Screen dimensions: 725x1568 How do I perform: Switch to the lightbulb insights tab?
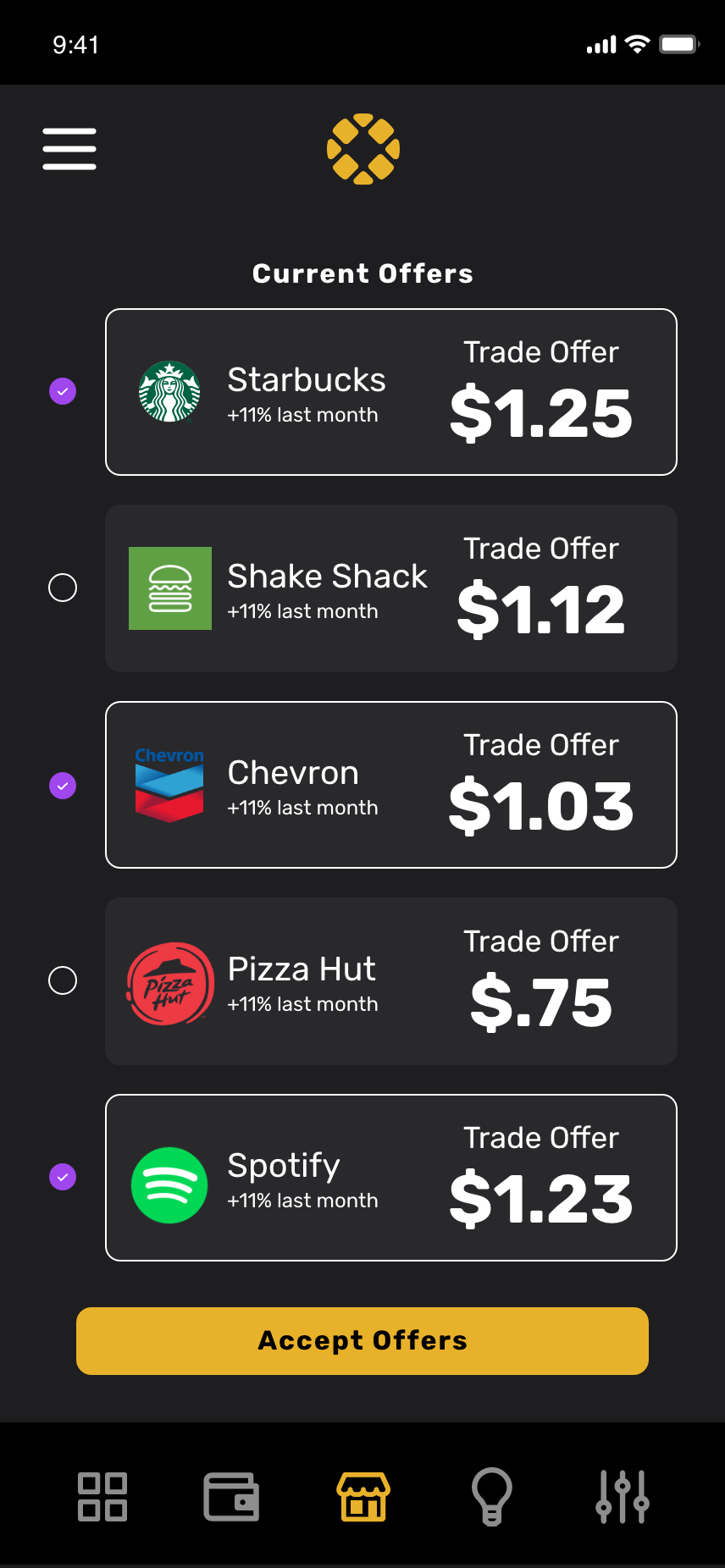(492, 1497)
